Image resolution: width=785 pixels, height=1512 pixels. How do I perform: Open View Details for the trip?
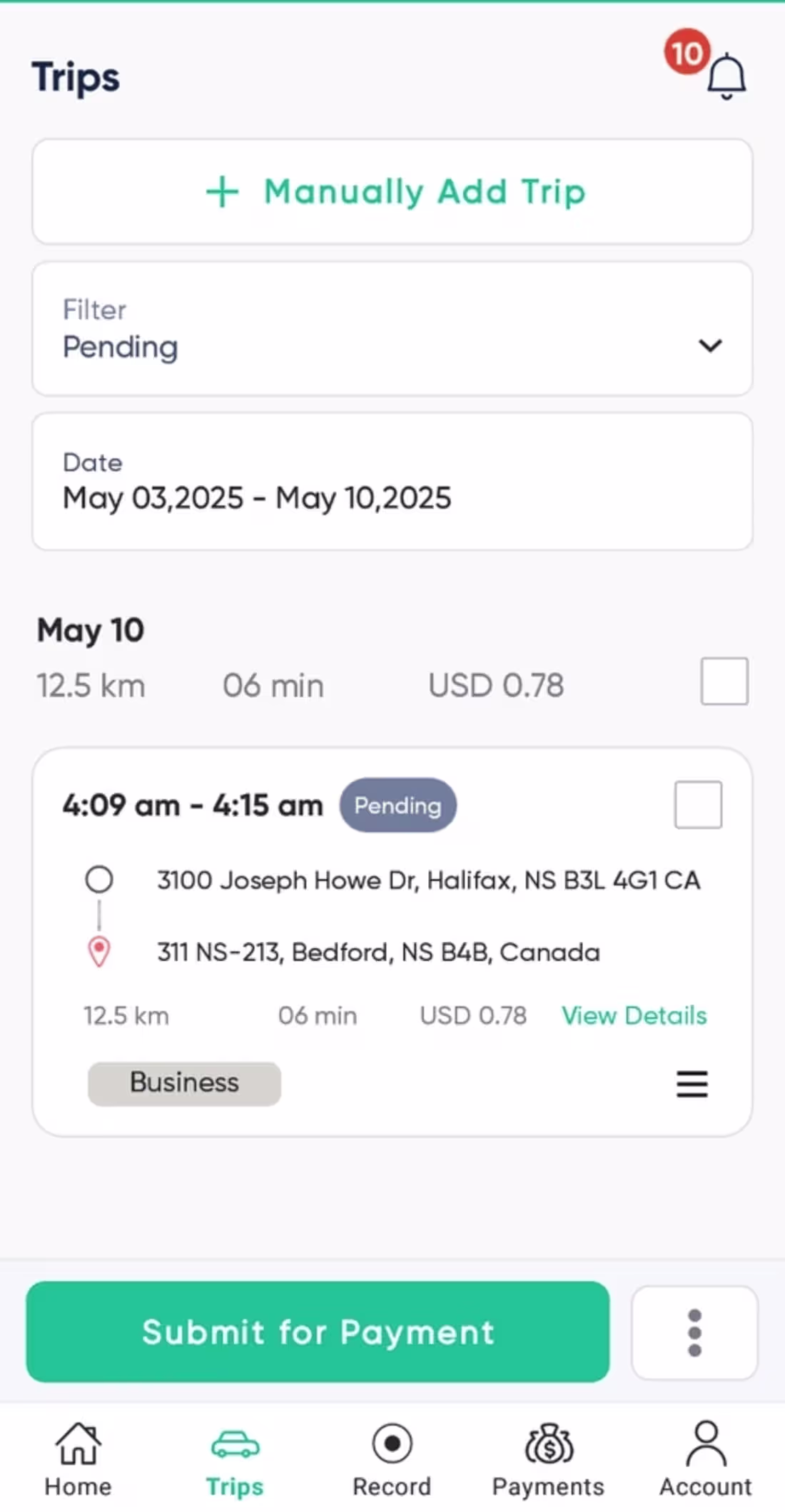pyautogui.click(x=634, y=1015)
